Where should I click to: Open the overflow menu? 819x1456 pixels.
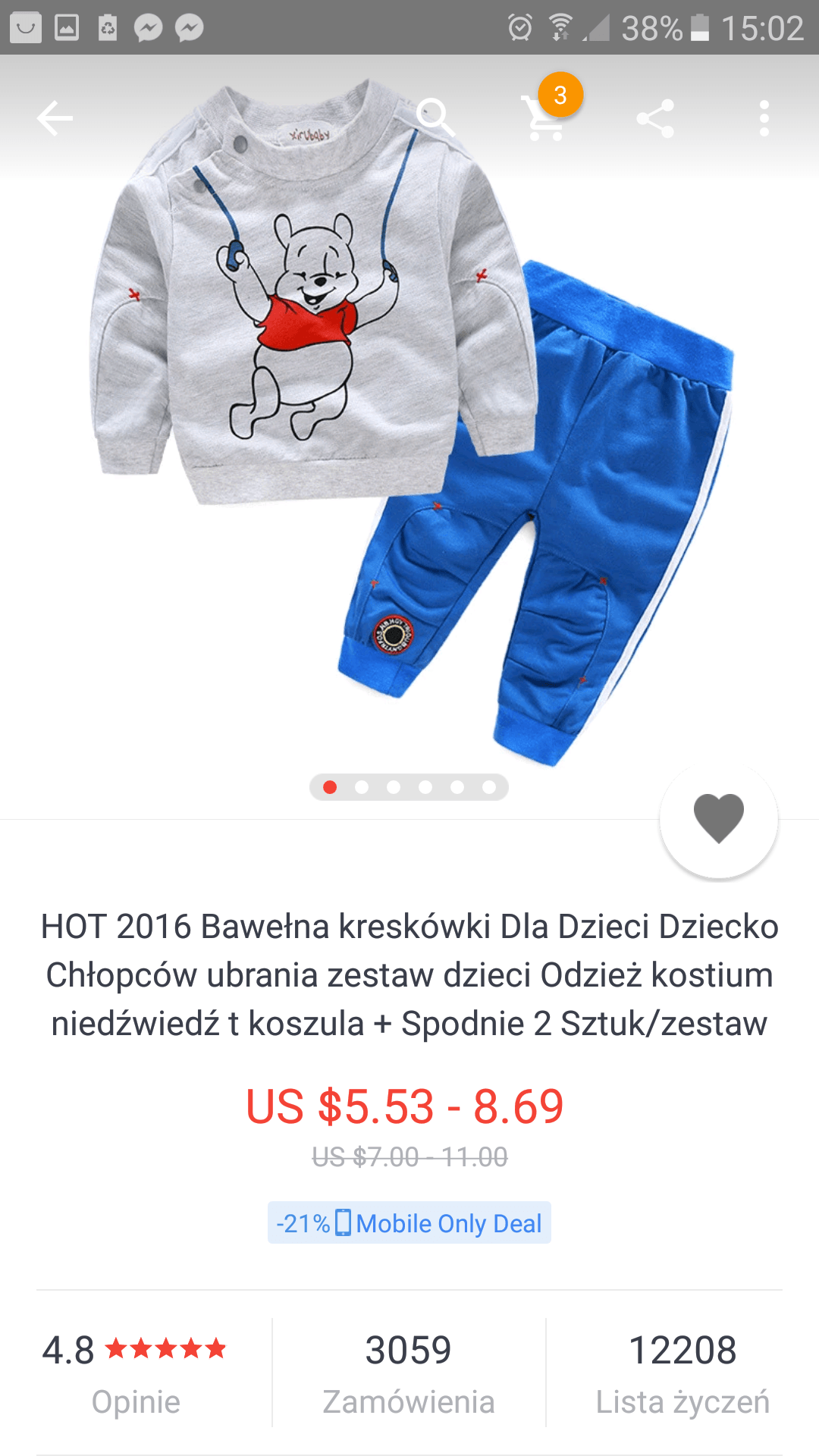(764, 118)
